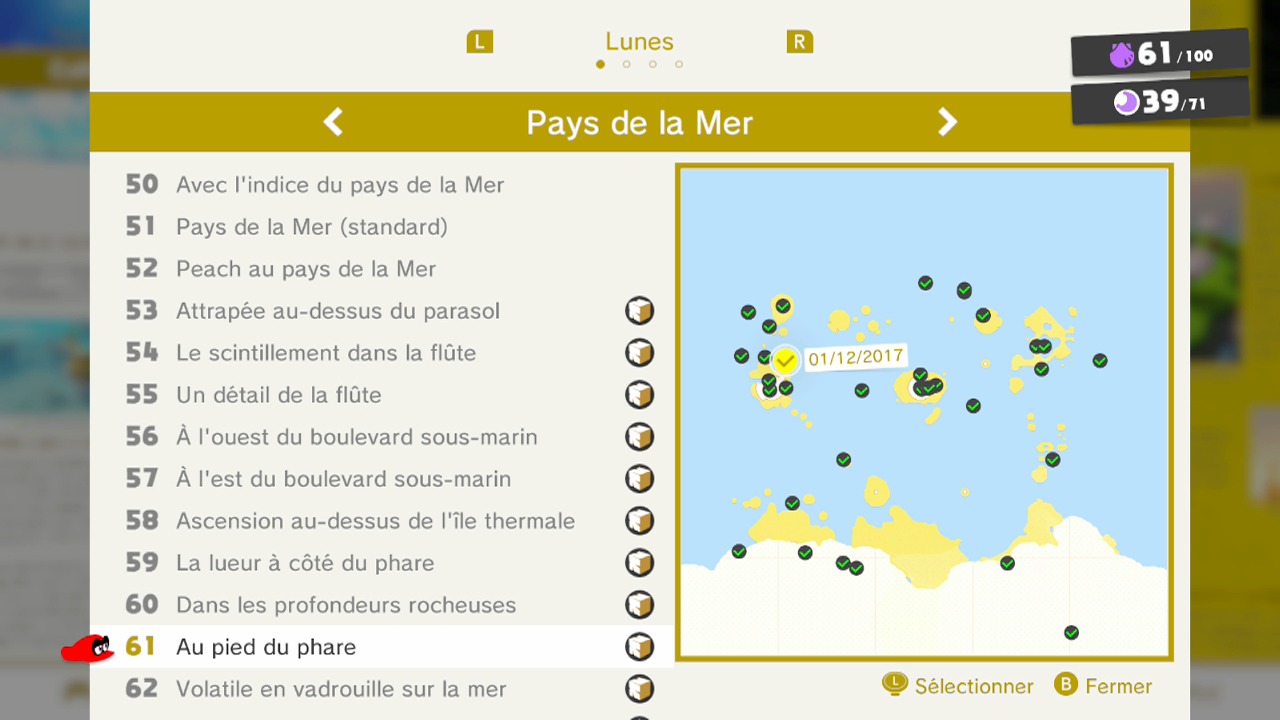Select moon 60 Dans les profondeurs rocheuses
The width and height of the screenshot is (1280, 720).
346,605
